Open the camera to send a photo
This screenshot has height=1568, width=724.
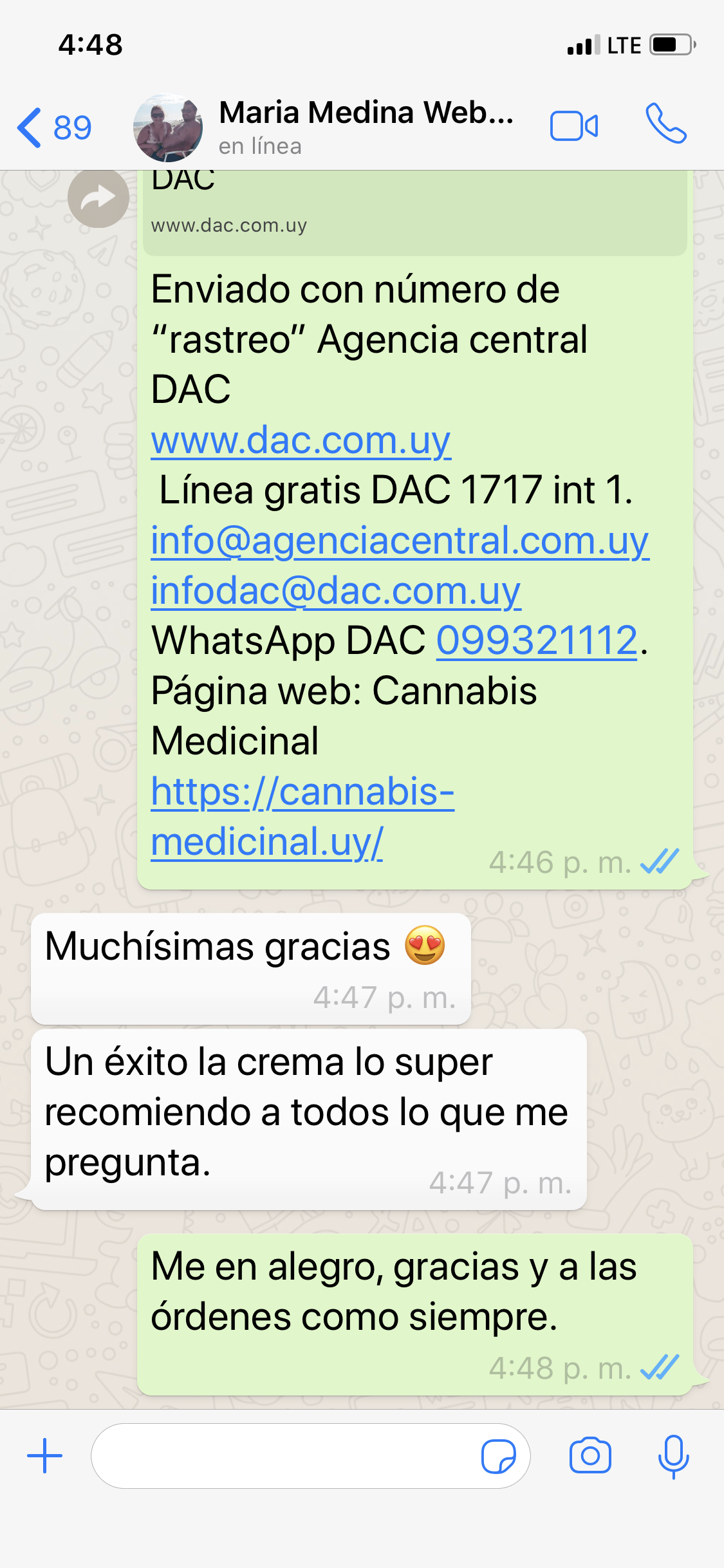click(589, 1455)
